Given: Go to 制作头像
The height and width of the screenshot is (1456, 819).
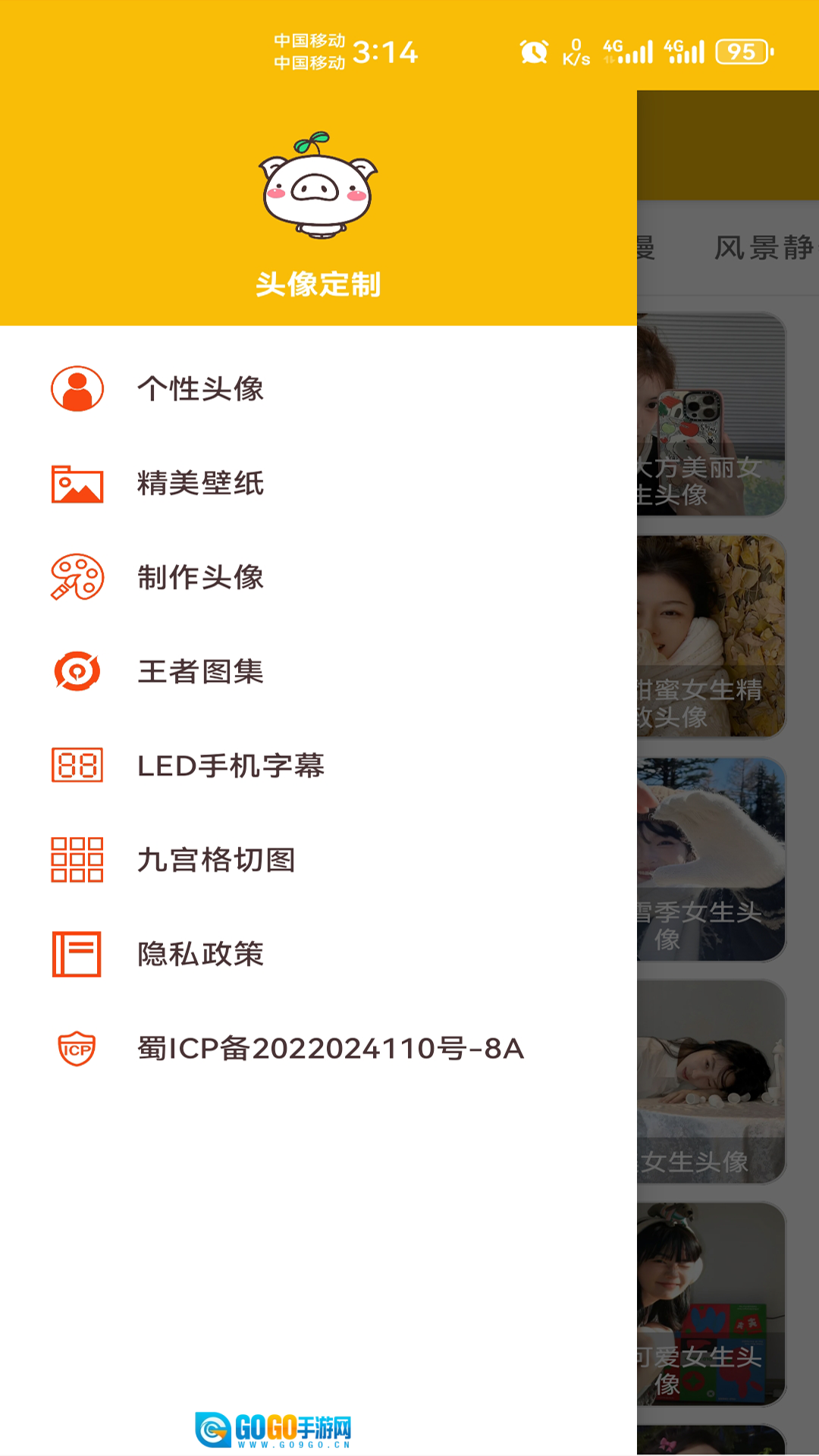Looking at the screenshot, I should point(200,578).
